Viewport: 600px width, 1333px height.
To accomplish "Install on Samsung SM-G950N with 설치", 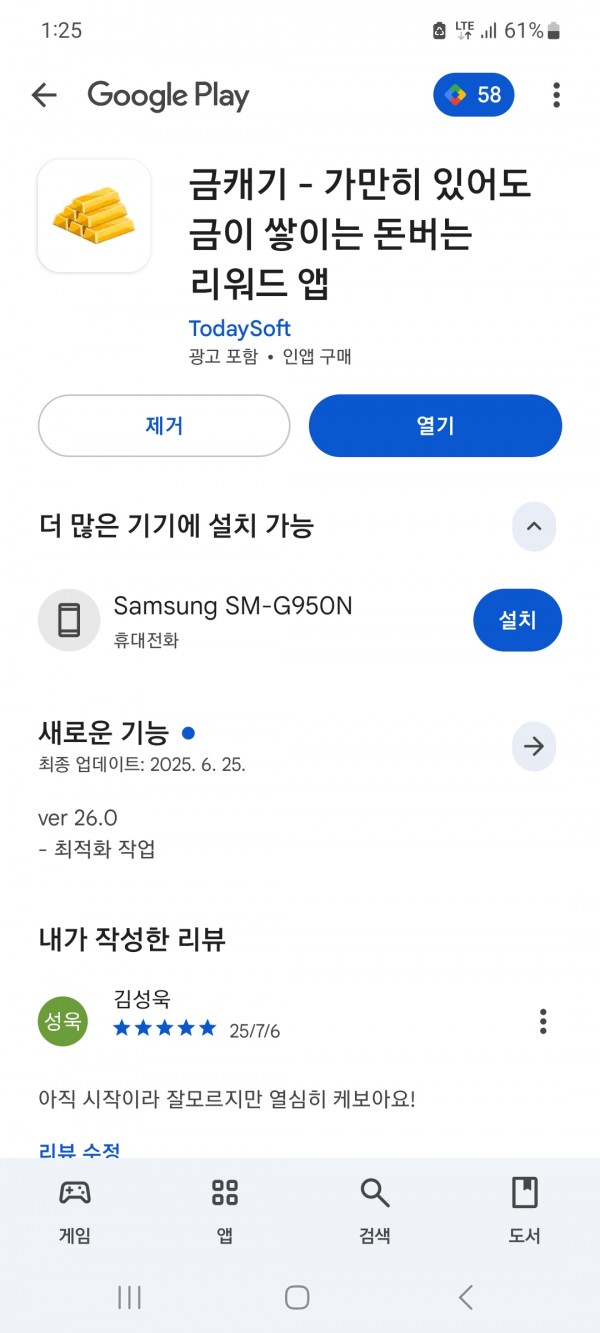I will click(517, 620).
